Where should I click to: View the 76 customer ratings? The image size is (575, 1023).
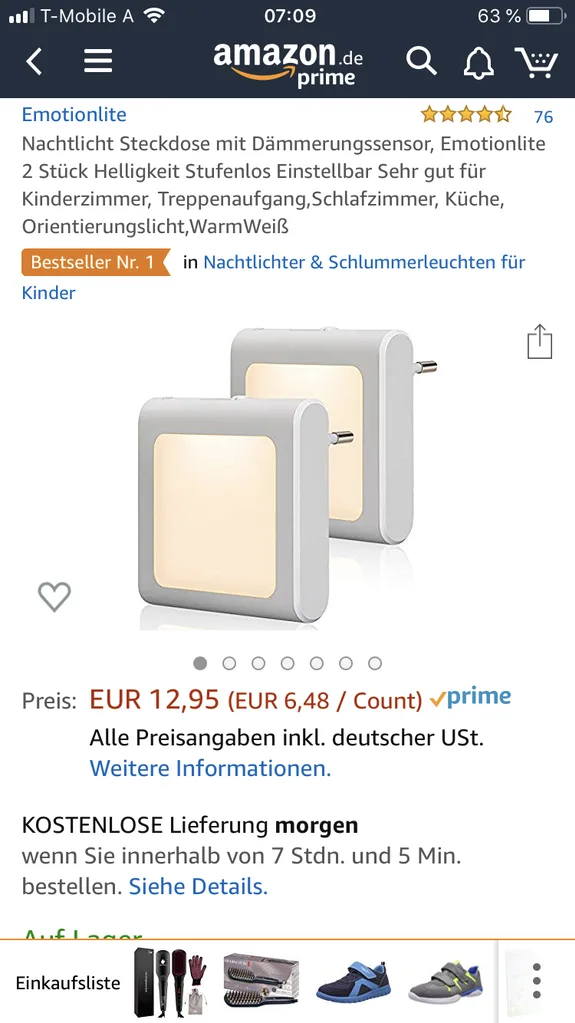click(543, 117)
